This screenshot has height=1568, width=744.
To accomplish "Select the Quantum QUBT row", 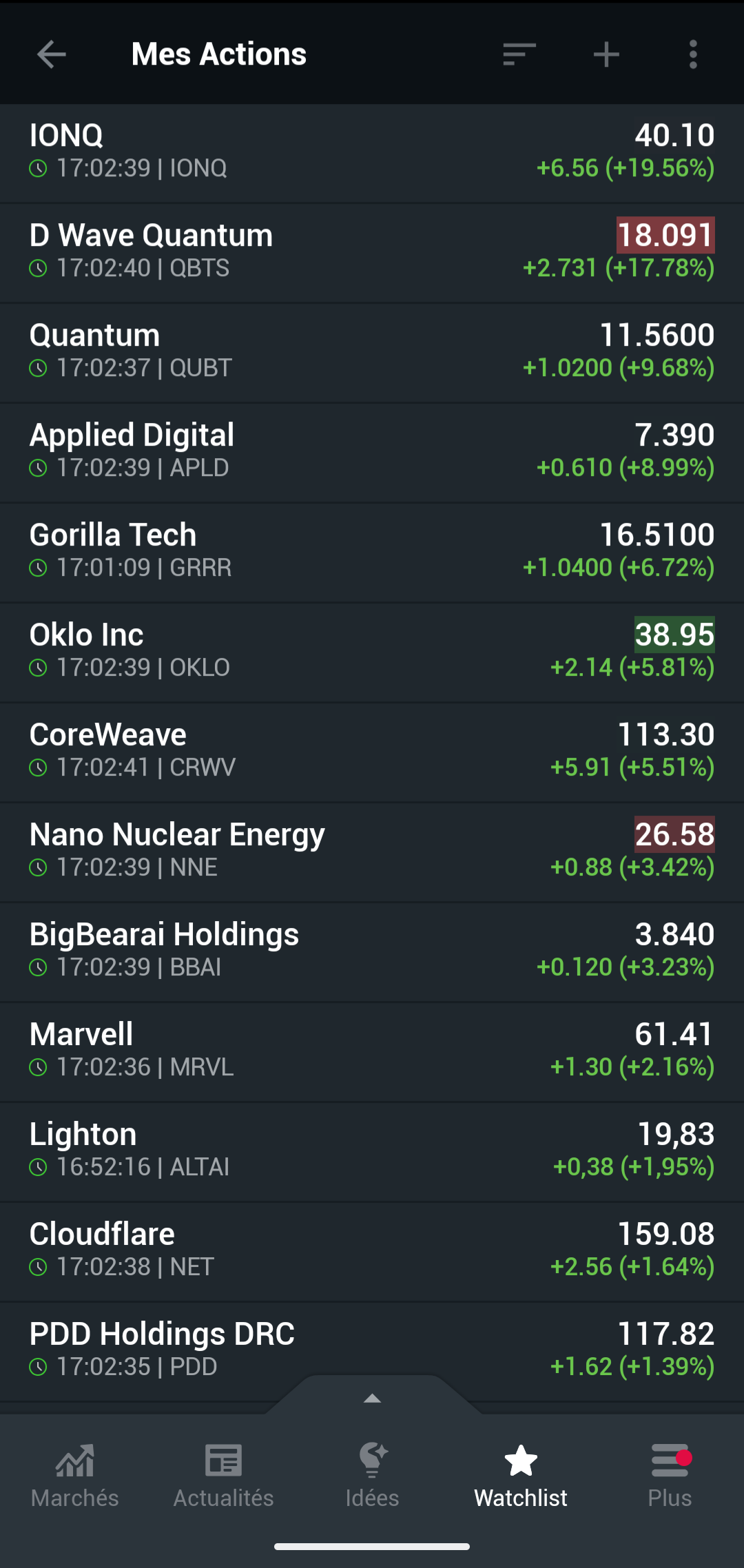I will 372,353.
